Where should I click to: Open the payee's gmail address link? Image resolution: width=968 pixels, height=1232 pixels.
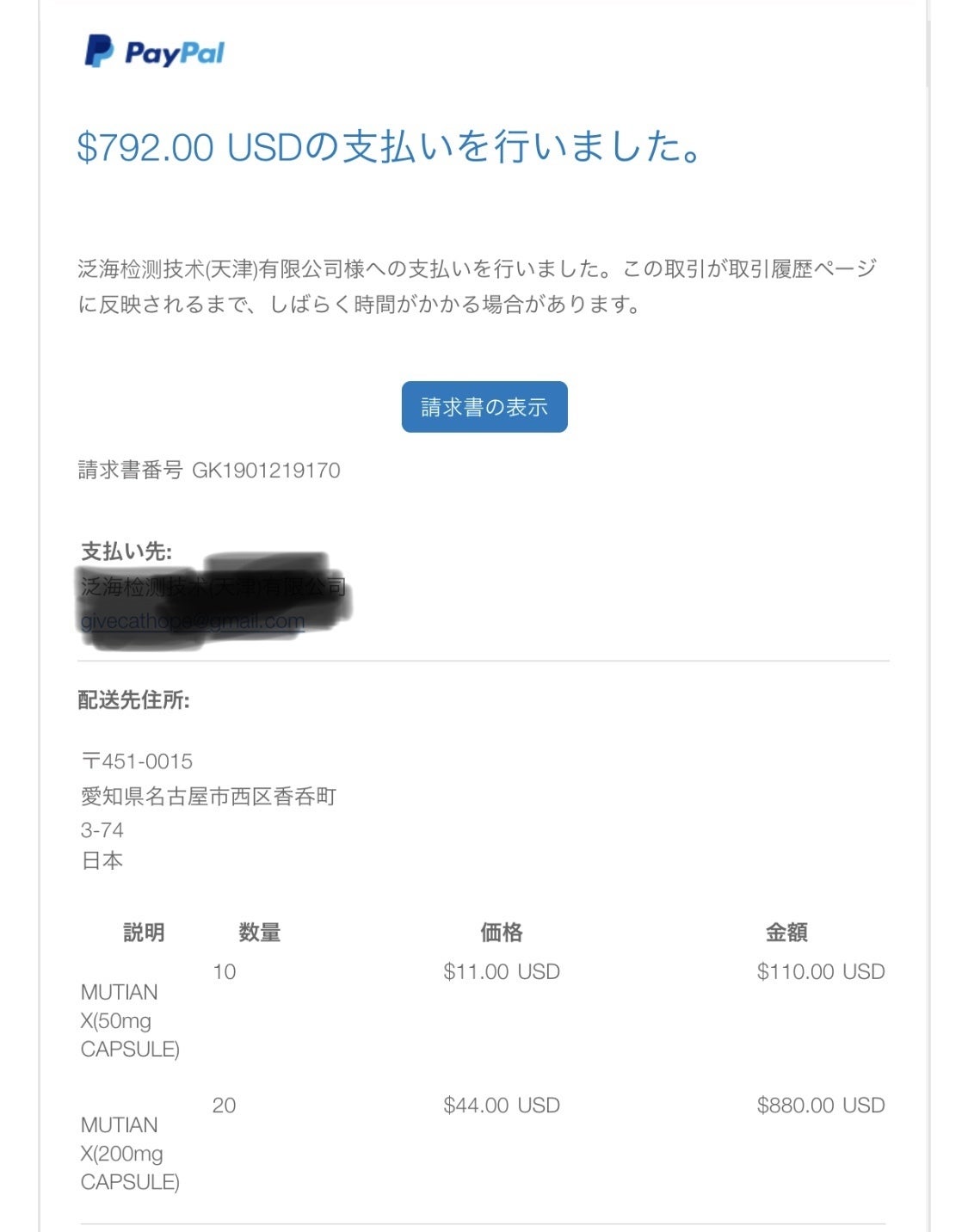click(193, 621)
